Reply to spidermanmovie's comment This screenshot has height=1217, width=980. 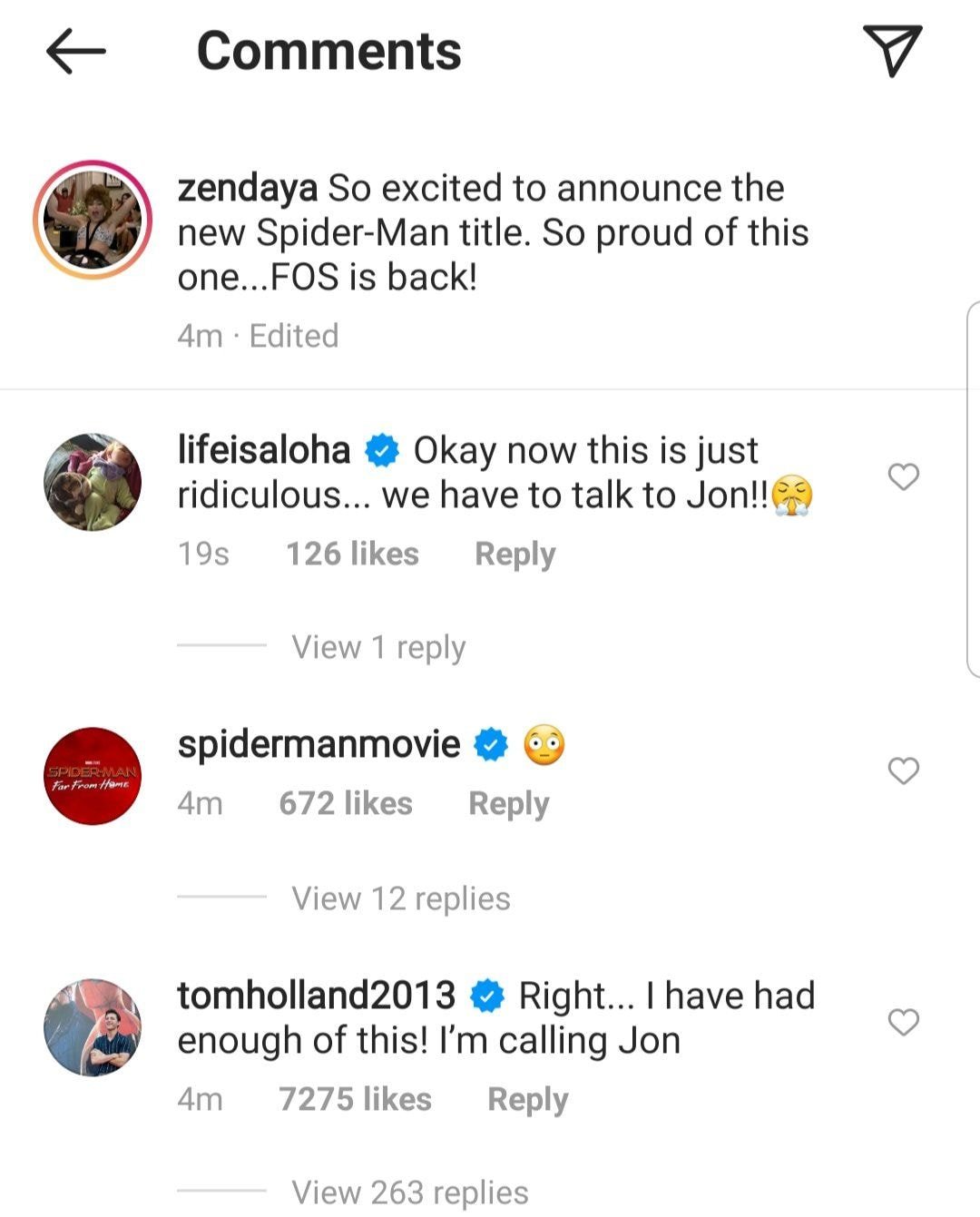point(508,804)
